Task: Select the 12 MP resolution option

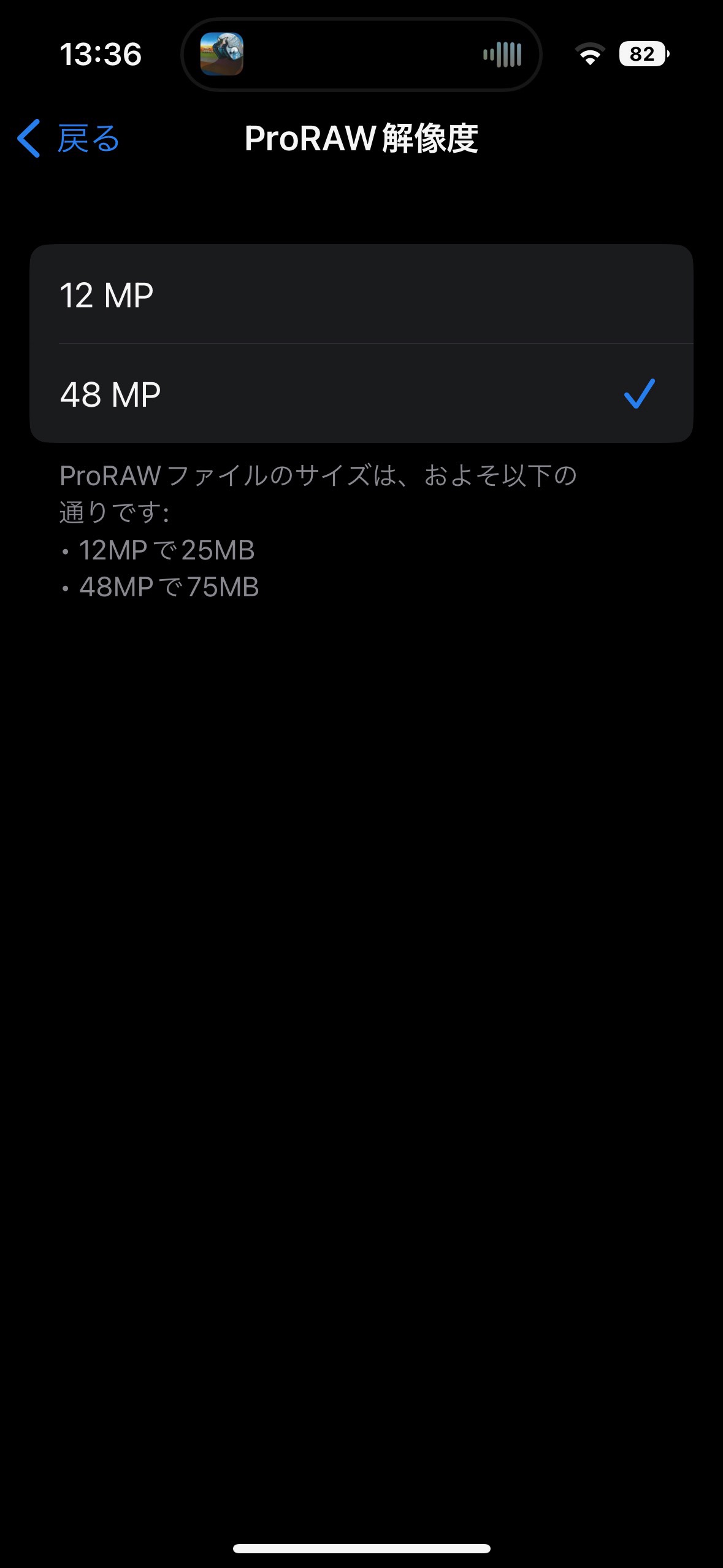Action: 361,294
